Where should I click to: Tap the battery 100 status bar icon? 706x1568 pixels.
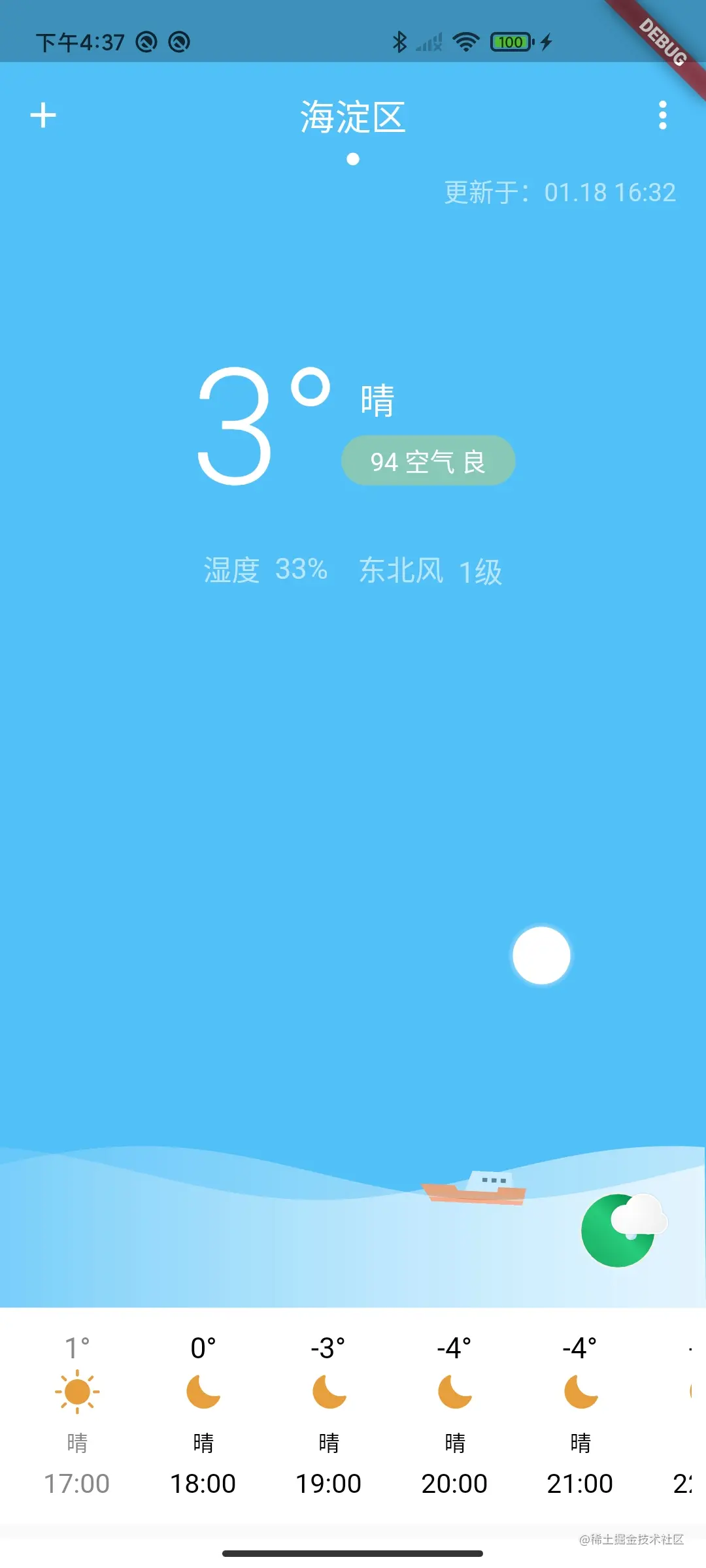(512, 41)
